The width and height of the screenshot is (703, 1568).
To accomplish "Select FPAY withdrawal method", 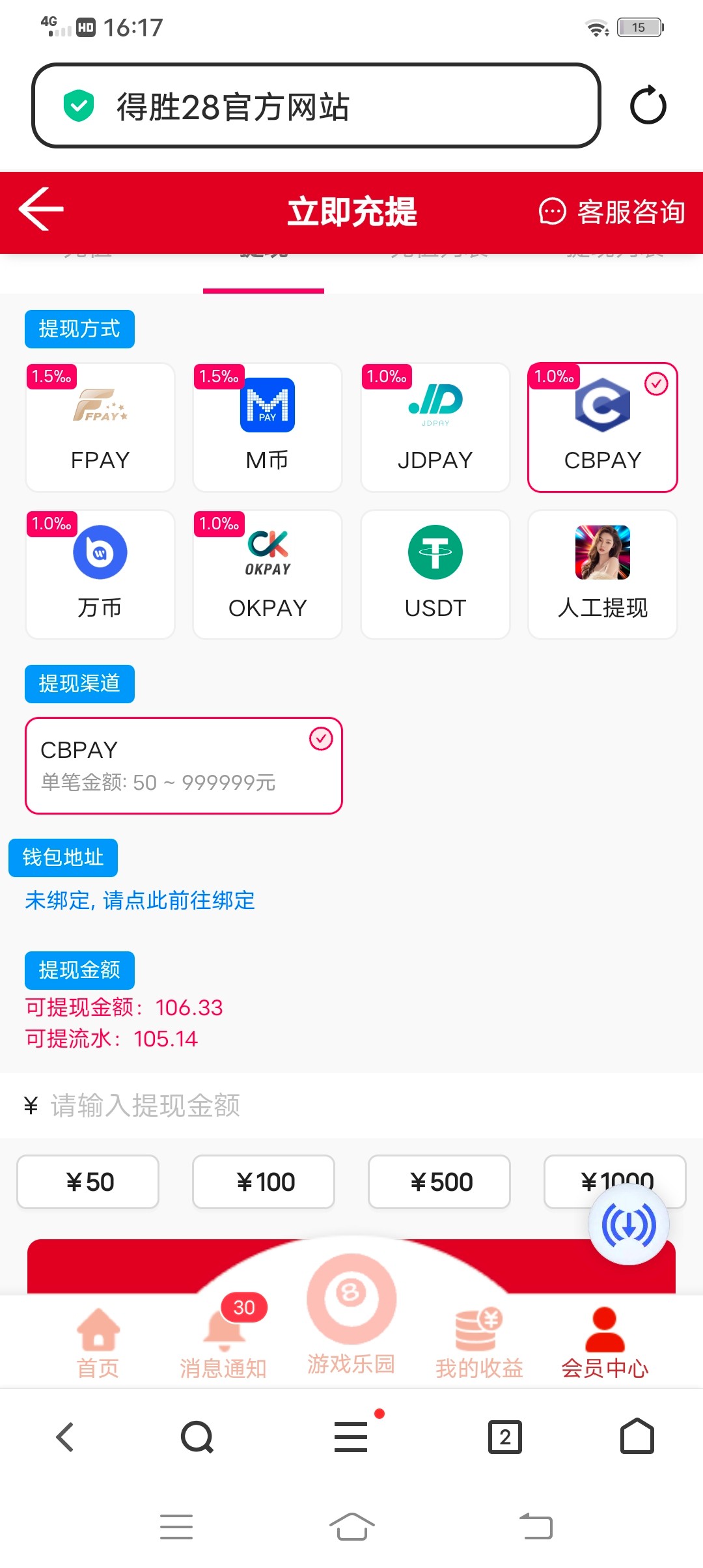I will 100,427.
